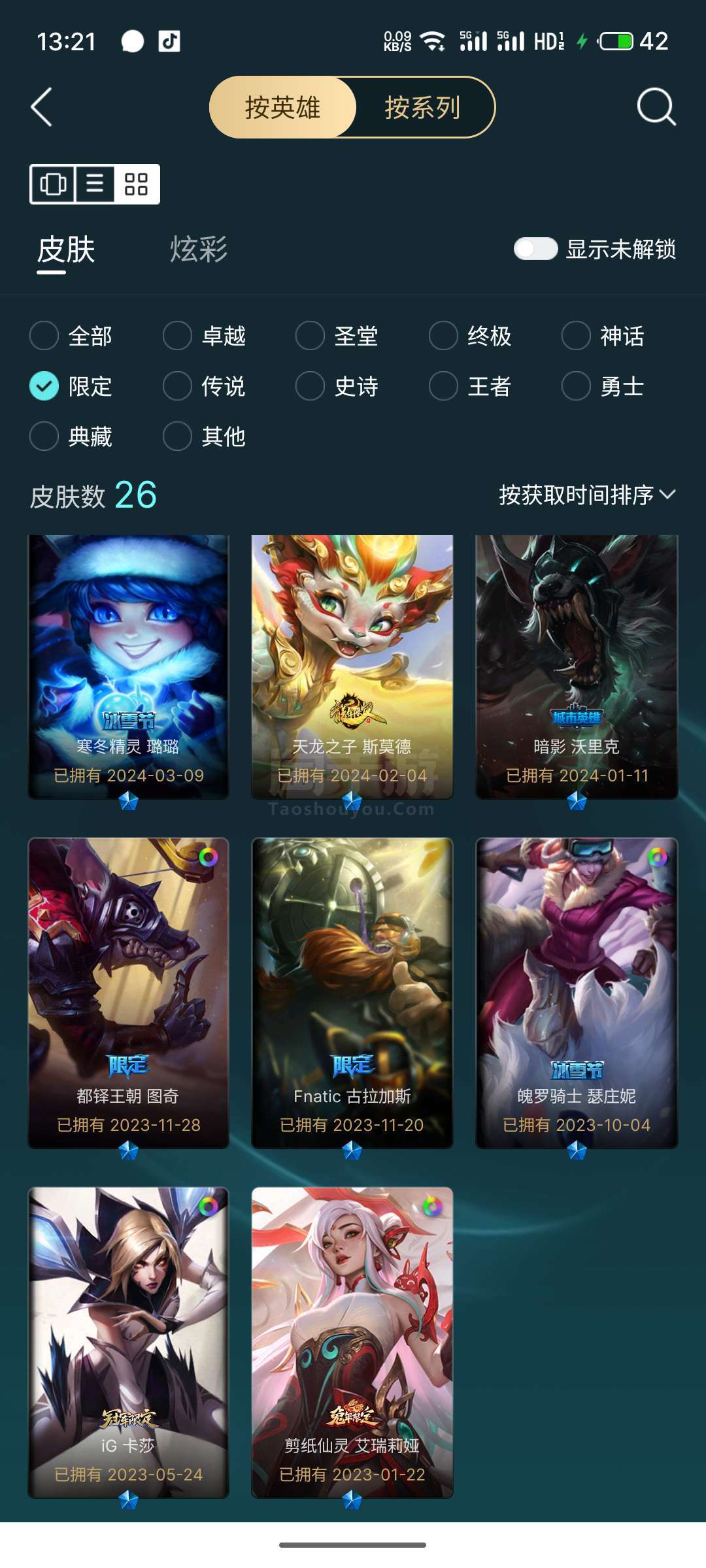Open the search magnifier icon
This screenshot has height=1568, width=706.
656,106
